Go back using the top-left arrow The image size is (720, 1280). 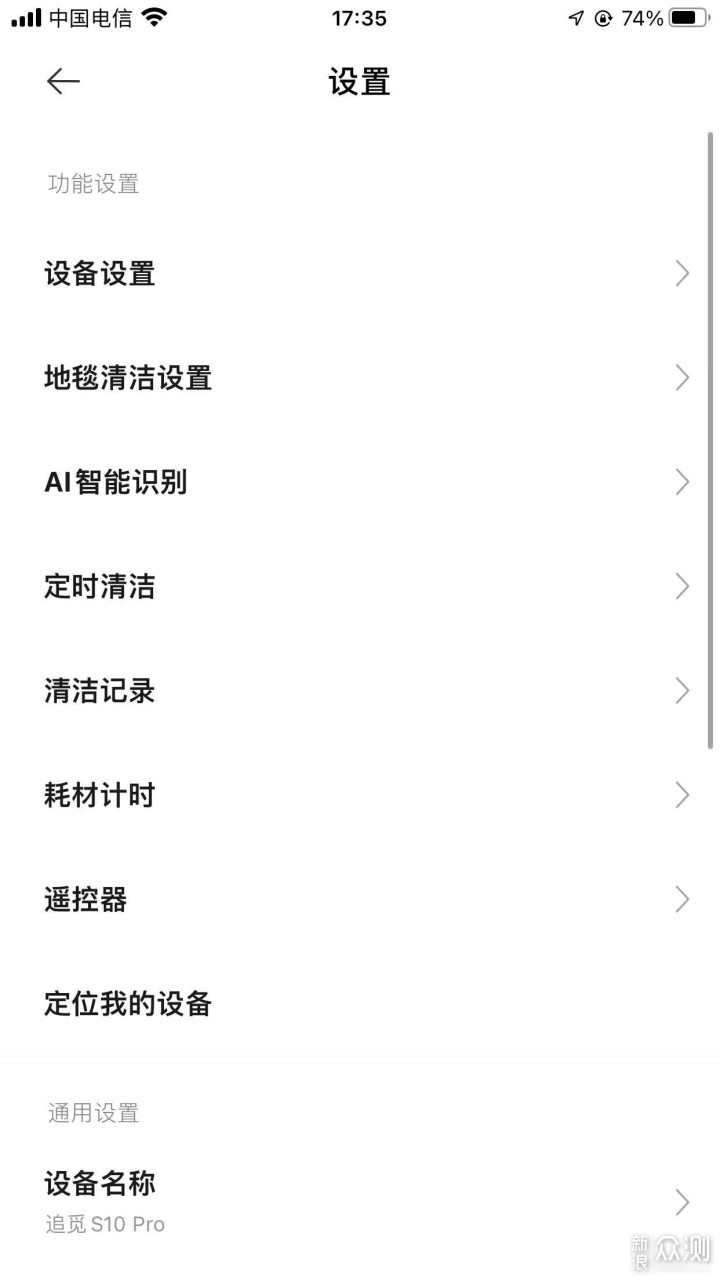click(63, 81)
